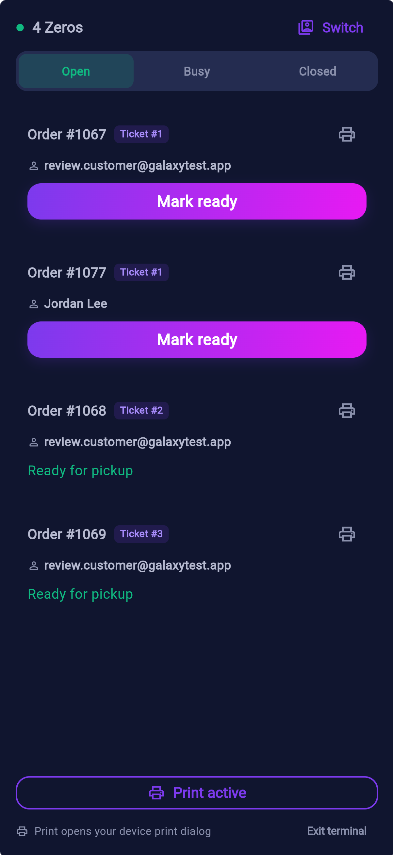Mark Jordan Lee's order ready
Image resolution: width=393 pixels, height=855 pixels.
pos(197,339)
